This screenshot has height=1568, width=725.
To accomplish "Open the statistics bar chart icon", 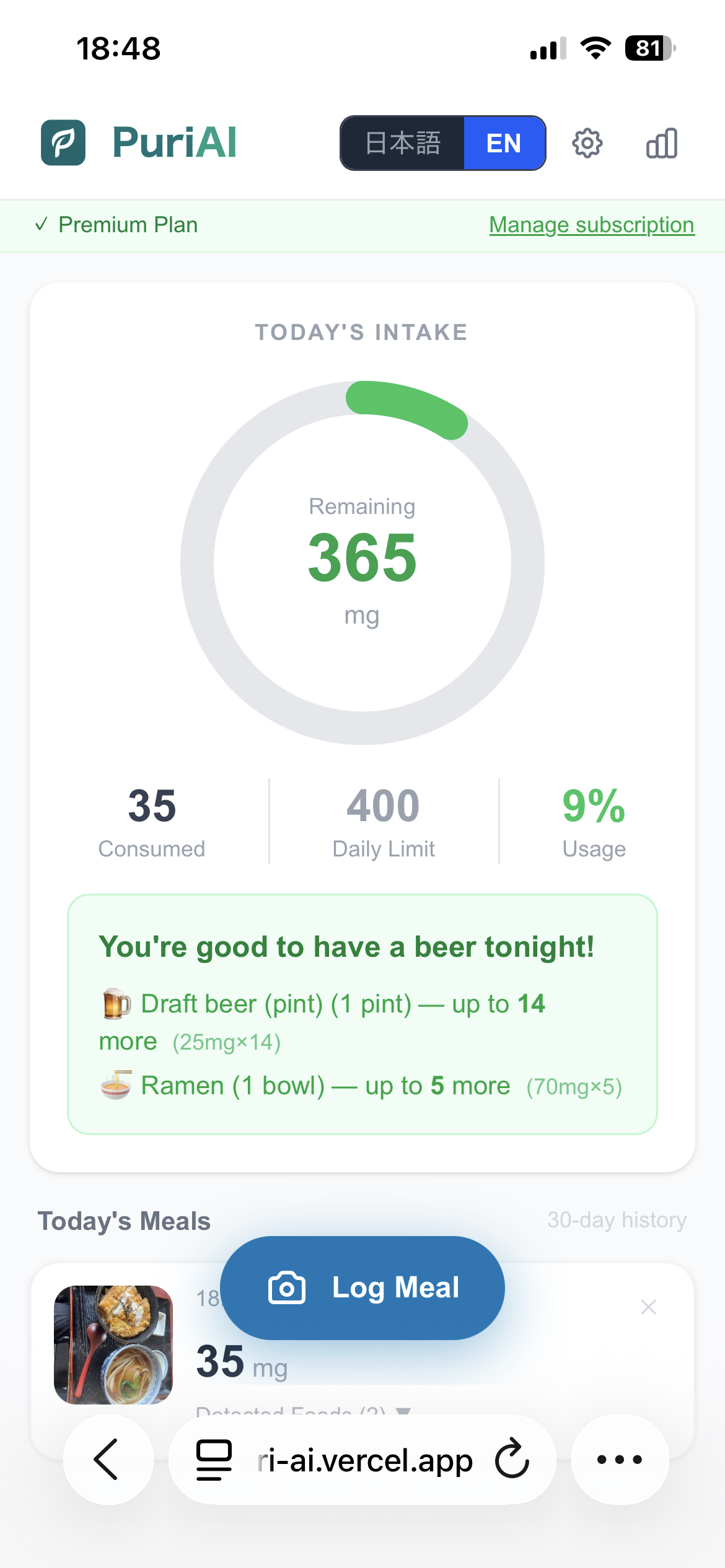I will point(661,144).
